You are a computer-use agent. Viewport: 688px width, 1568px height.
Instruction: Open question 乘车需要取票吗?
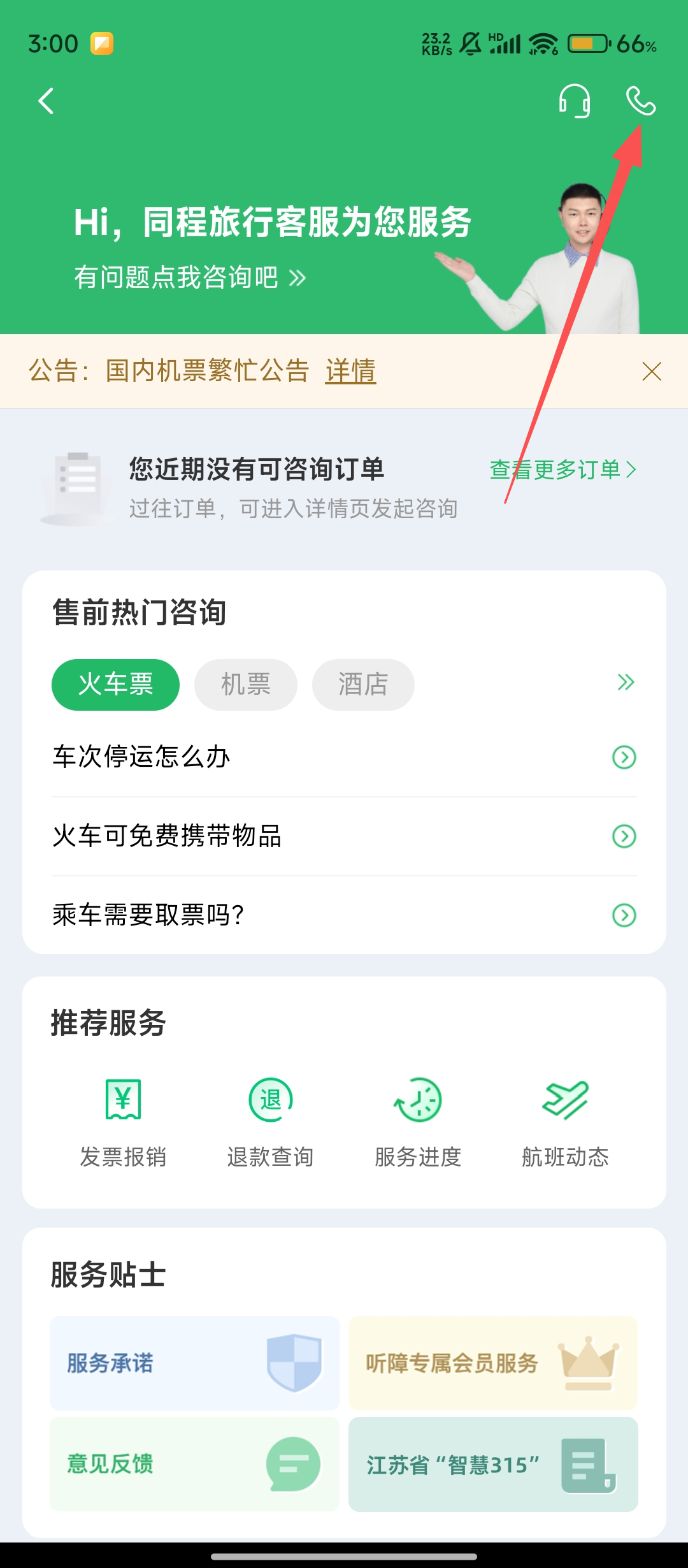tap(344, 915)
